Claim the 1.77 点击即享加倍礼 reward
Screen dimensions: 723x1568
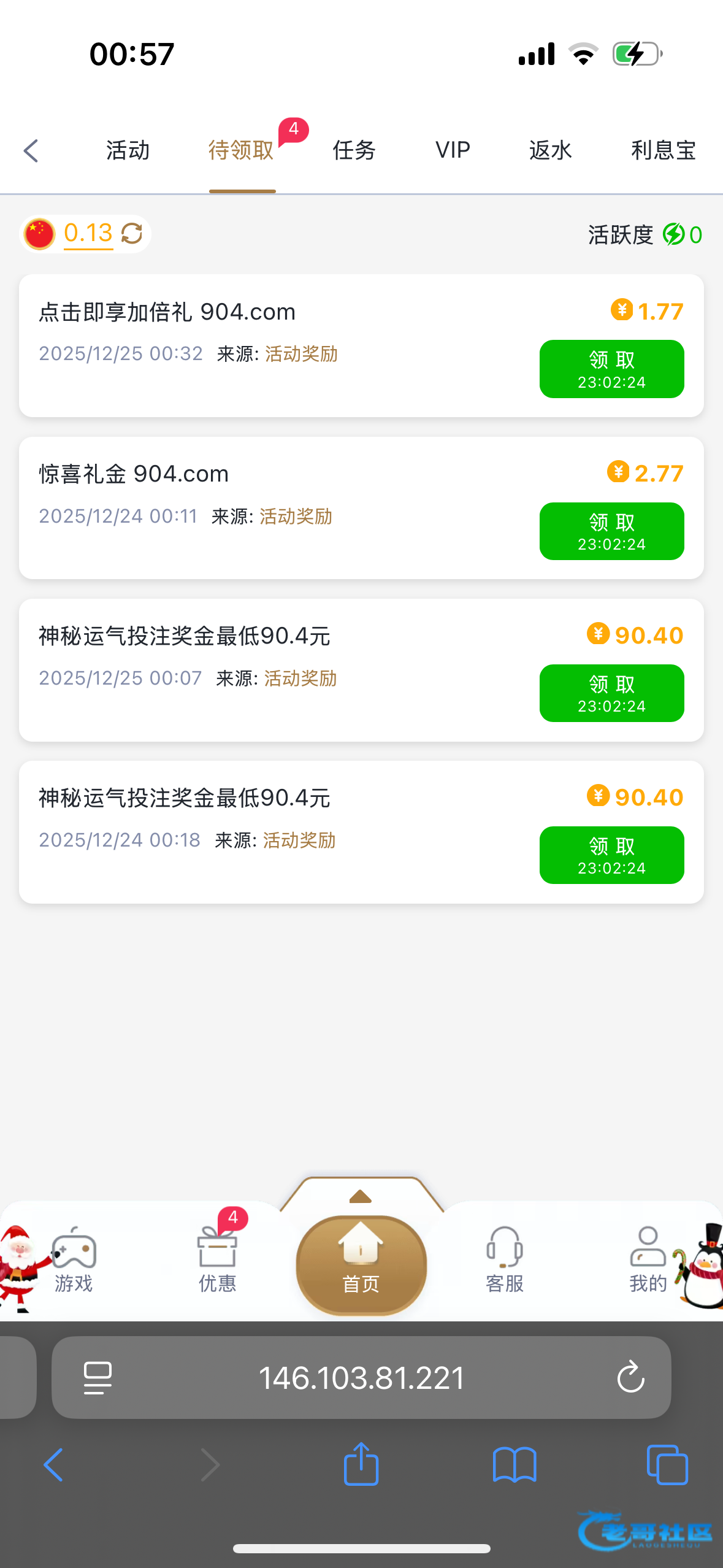[x=611, y=369]
